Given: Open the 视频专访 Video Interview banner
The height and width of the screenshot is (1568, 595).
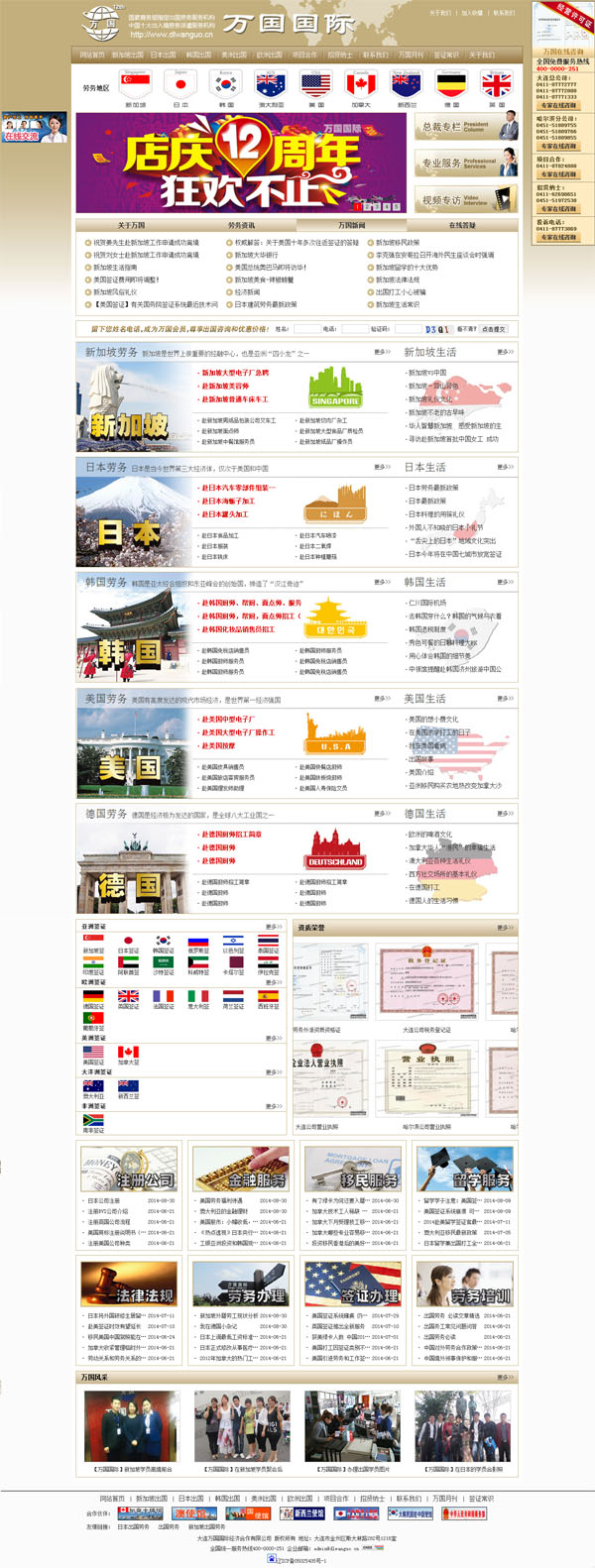Looking at the screenshot, I should click(465, 198).
